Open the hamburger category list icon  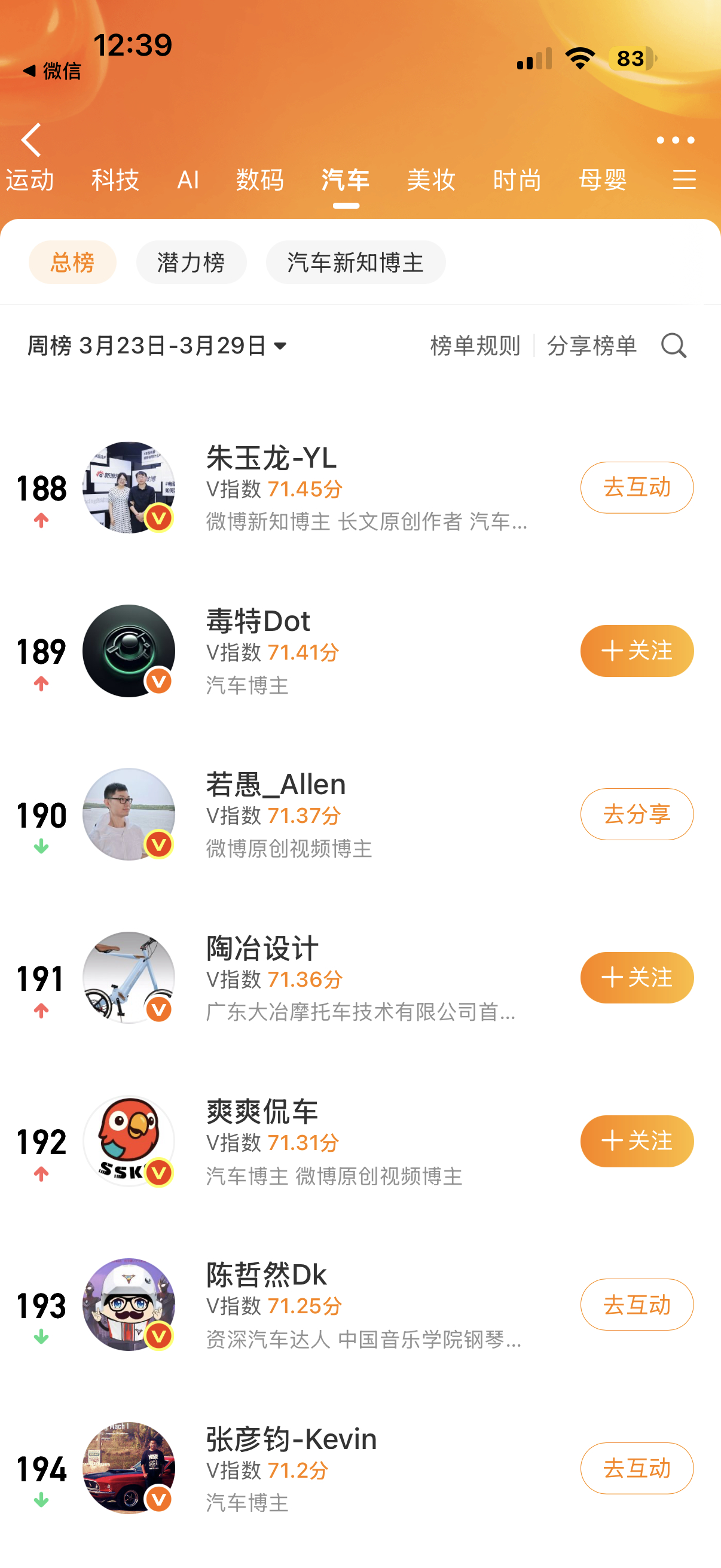[684, 181]
